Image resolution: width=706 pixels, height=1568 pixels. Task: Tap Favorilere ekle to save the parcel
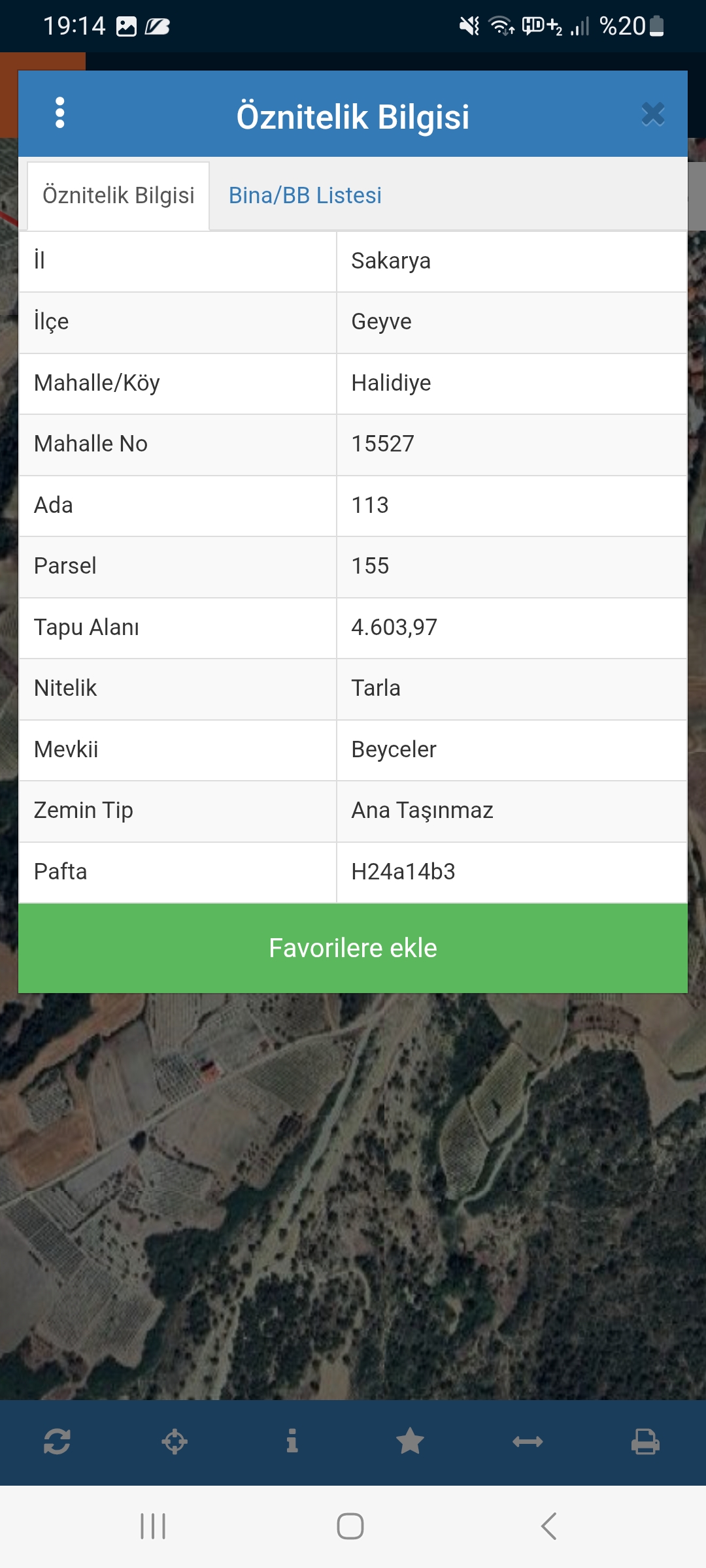353,948
